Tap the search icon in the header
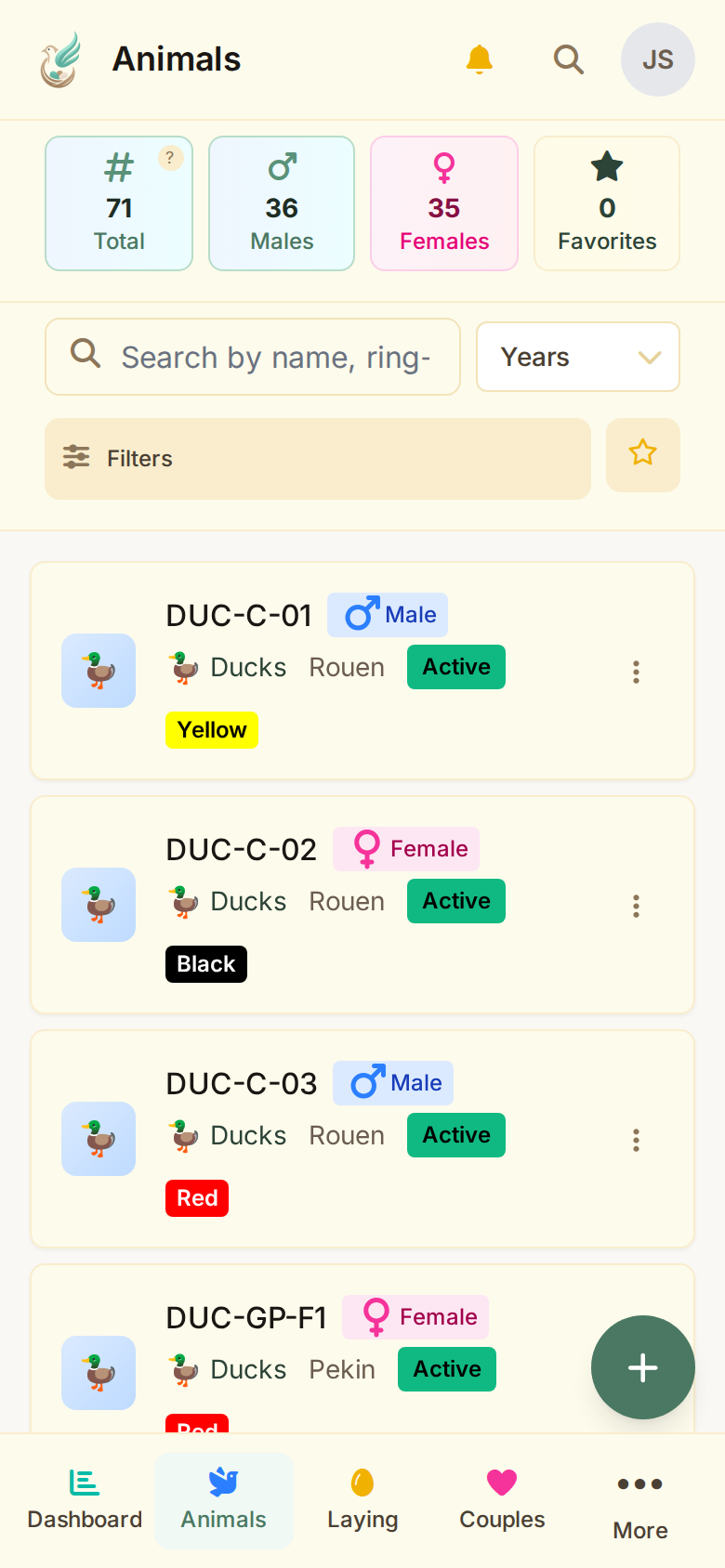The image size is (725, 1568). 569,59
